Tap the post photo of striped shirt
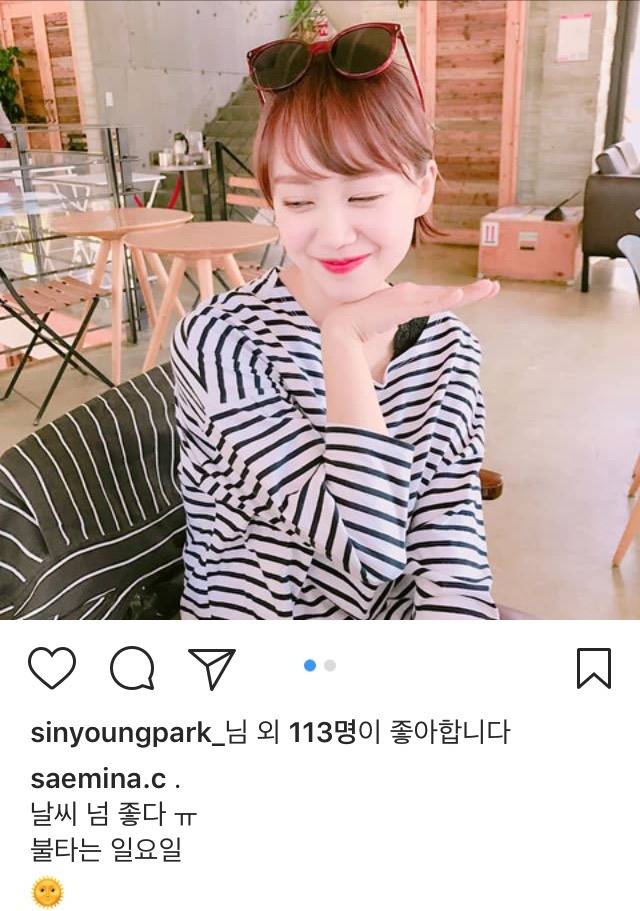640x911 pixels. [320, 400]
